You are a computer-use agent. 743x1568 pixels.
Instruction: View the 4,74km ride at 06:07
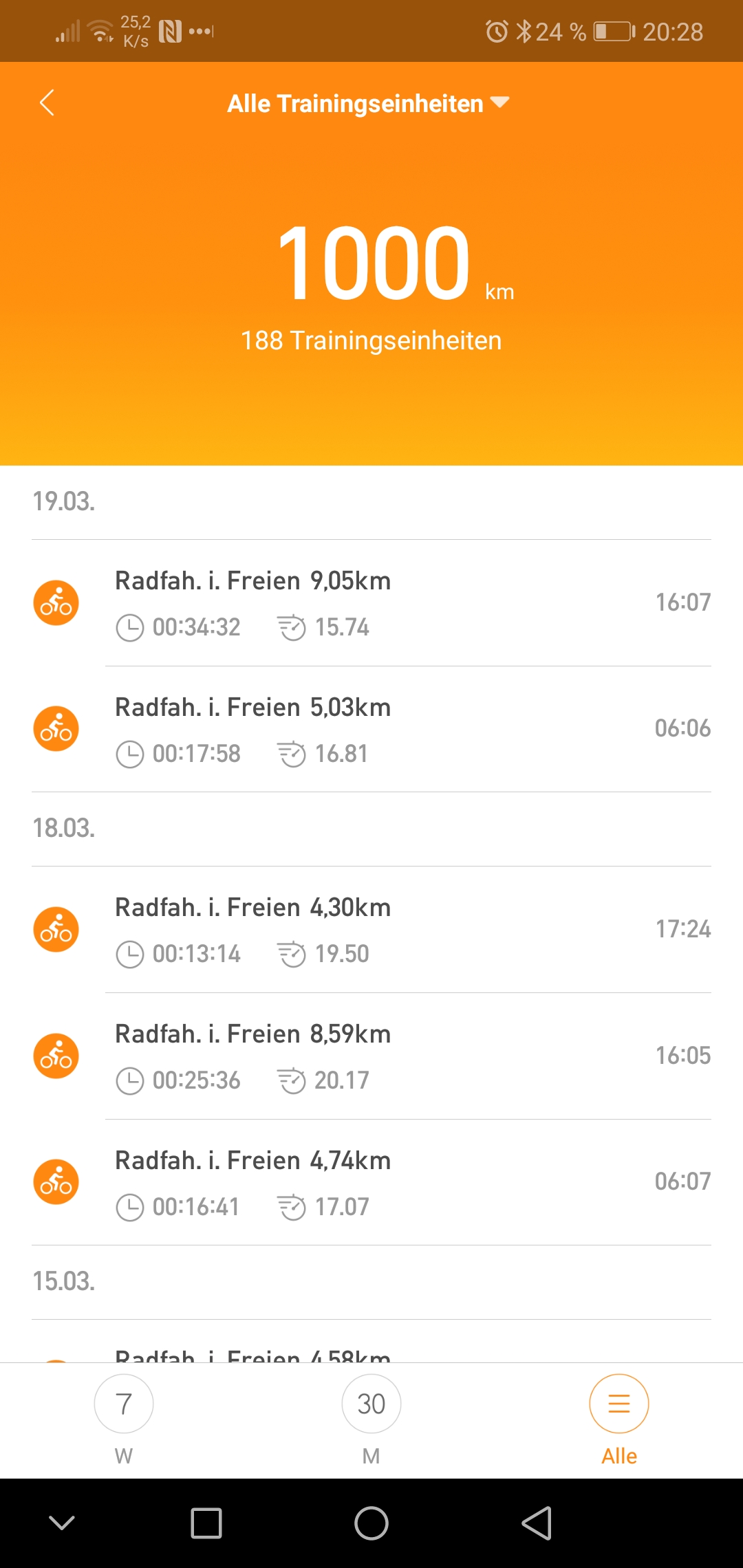[x=371, y=1182]
